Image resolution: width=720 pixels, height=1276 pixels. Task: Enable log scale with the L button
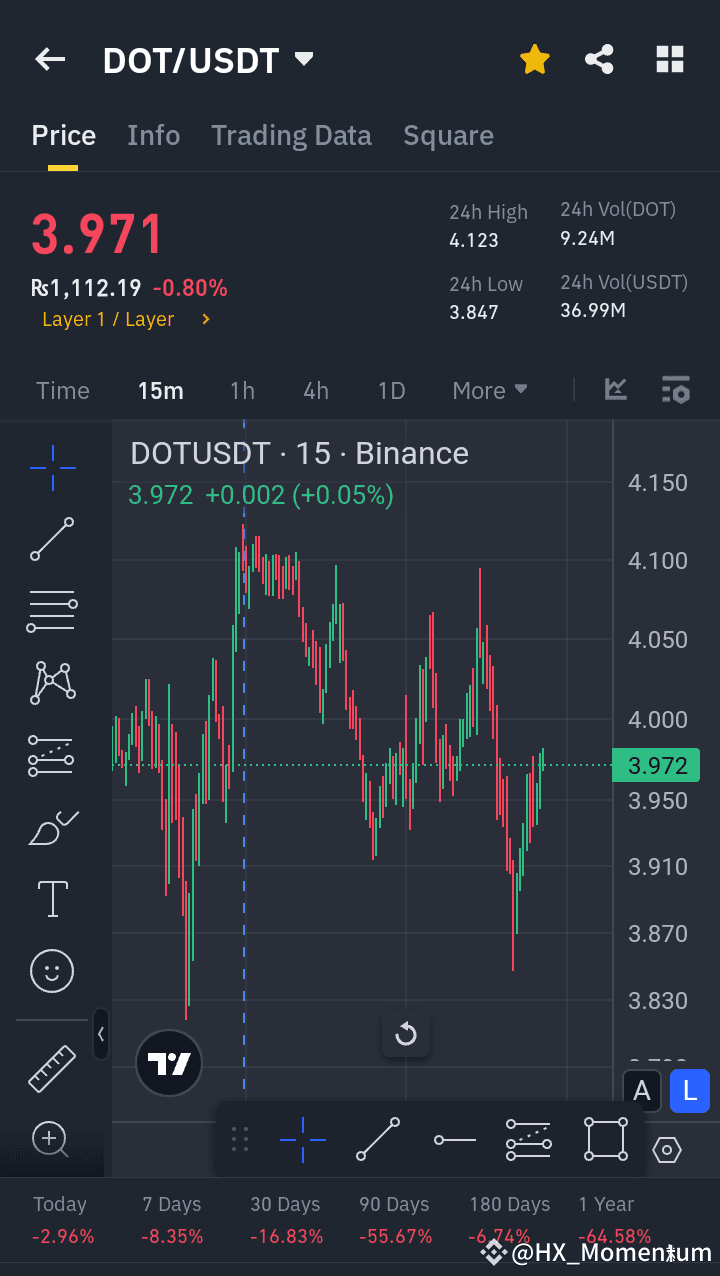(689, 1091)
